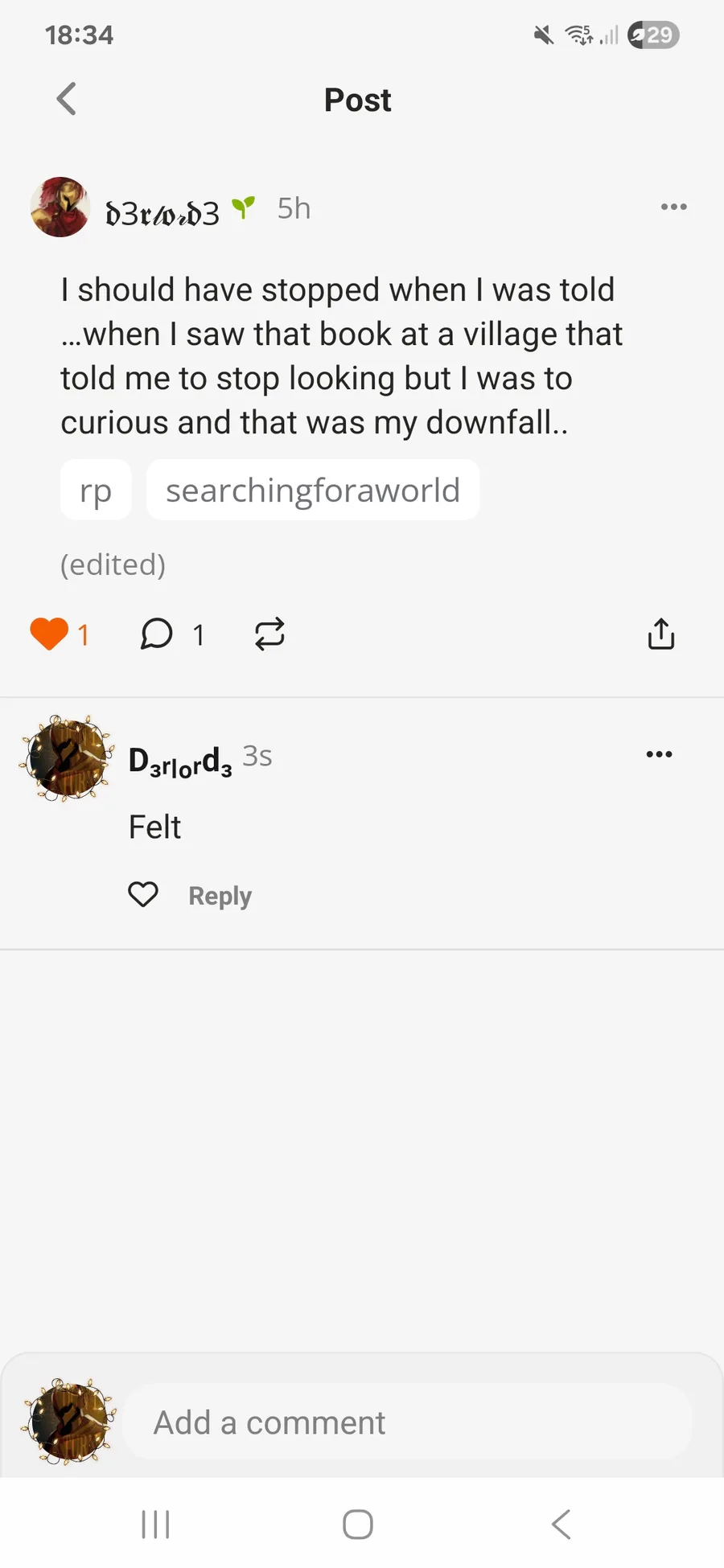Open options menu for the Felt comment
The width and height of the screenshot is (724, 1568).
659,754
